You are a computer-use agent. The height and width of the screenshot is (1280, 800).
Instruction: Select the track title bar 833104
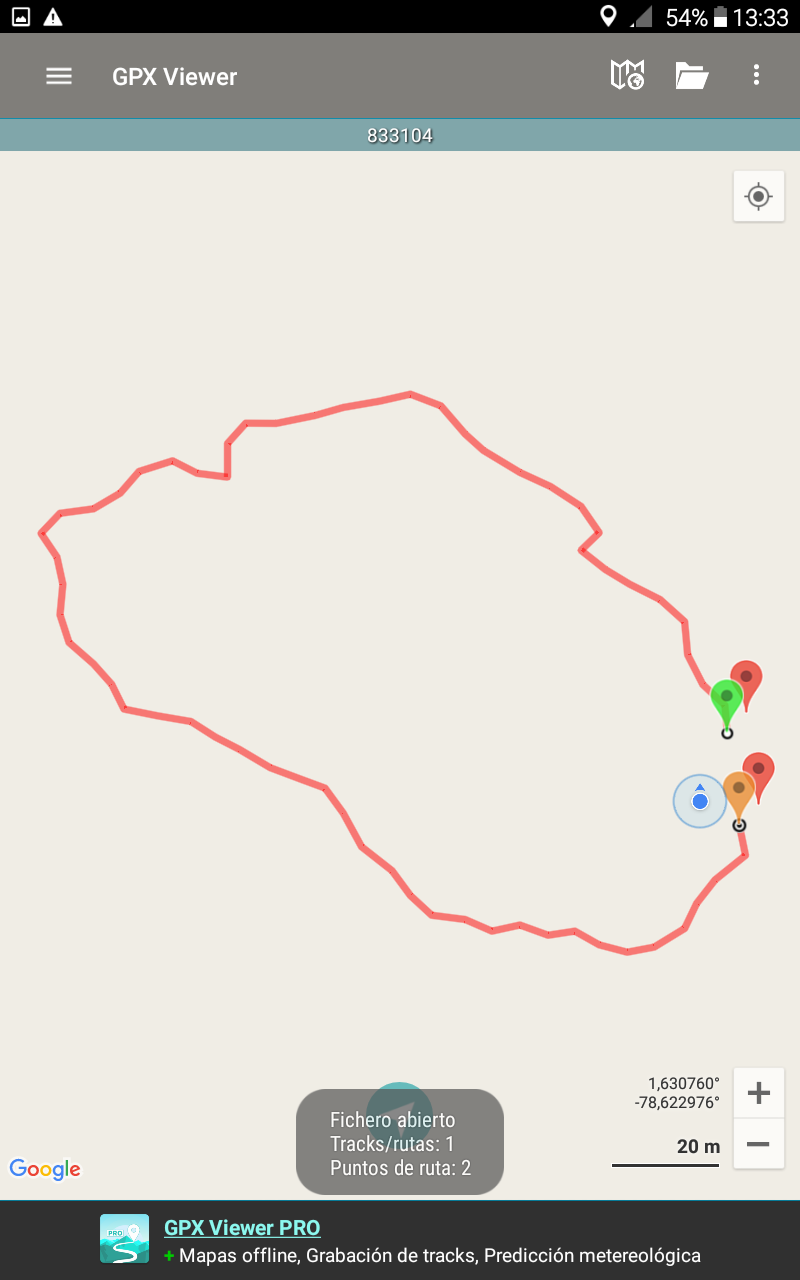click(x=400, y=136)
